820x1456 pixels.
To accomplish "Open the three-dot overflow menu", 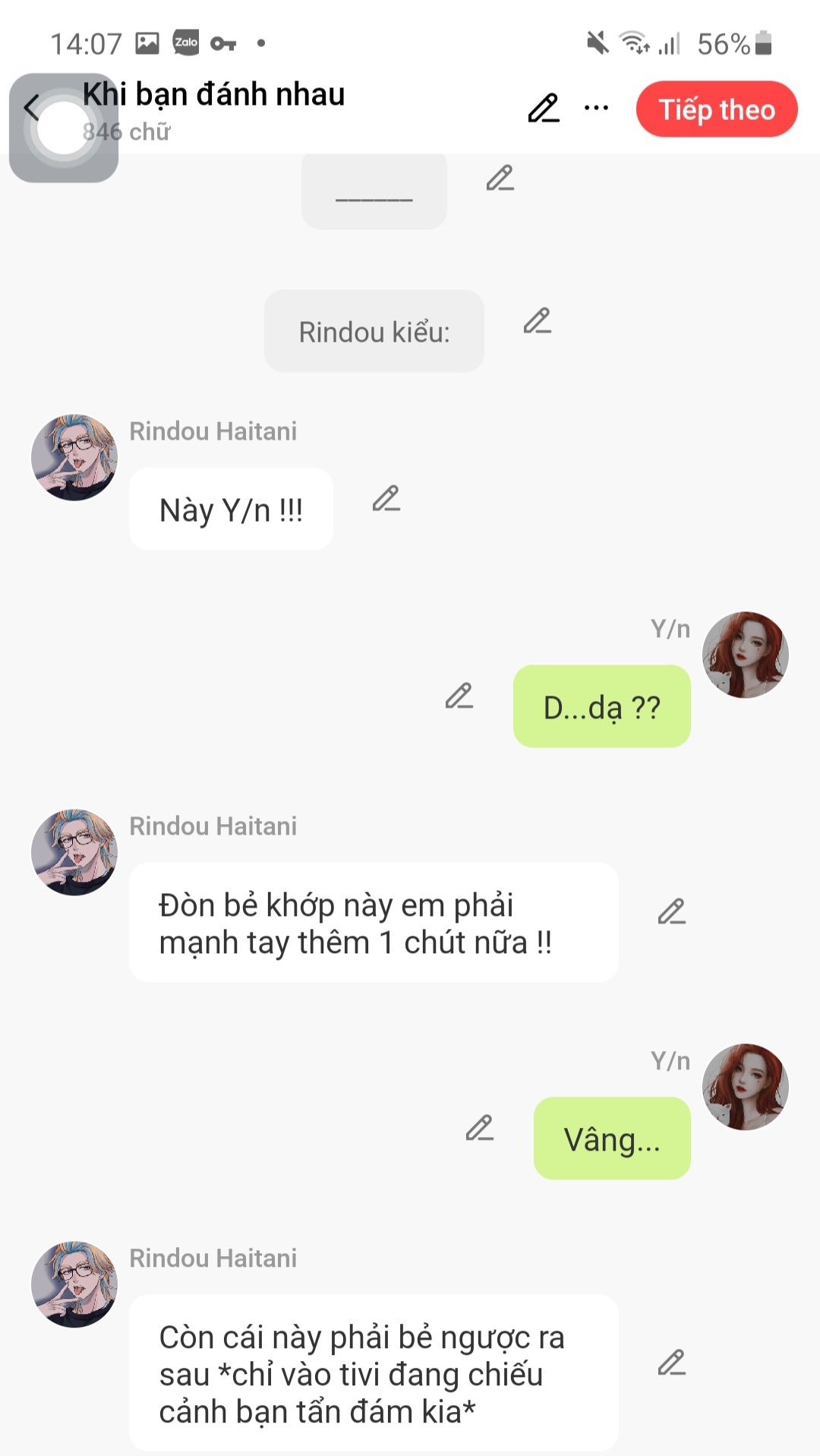I will click(597, 109).
